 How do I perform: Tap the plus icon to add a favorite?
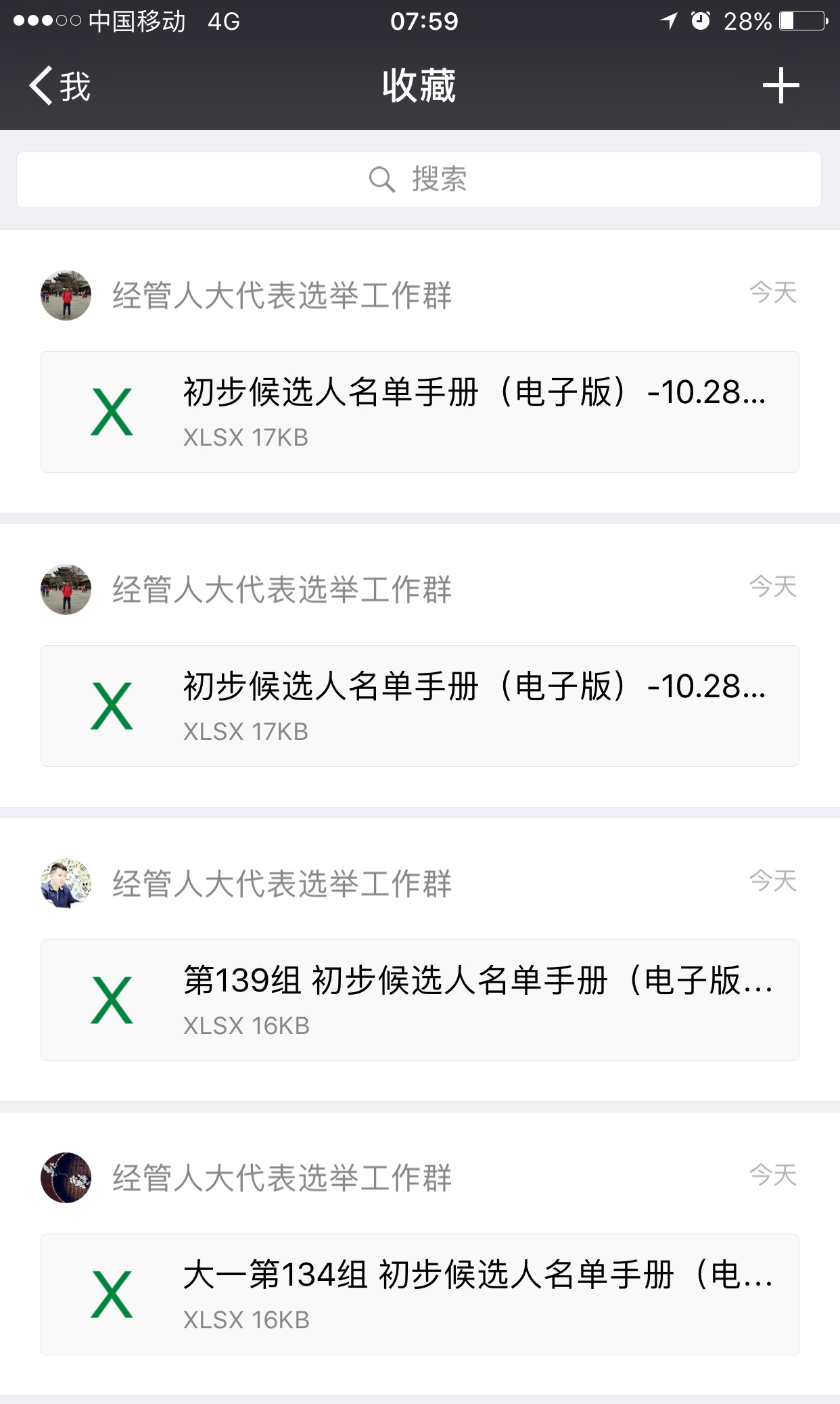click(x=780, y=85)
